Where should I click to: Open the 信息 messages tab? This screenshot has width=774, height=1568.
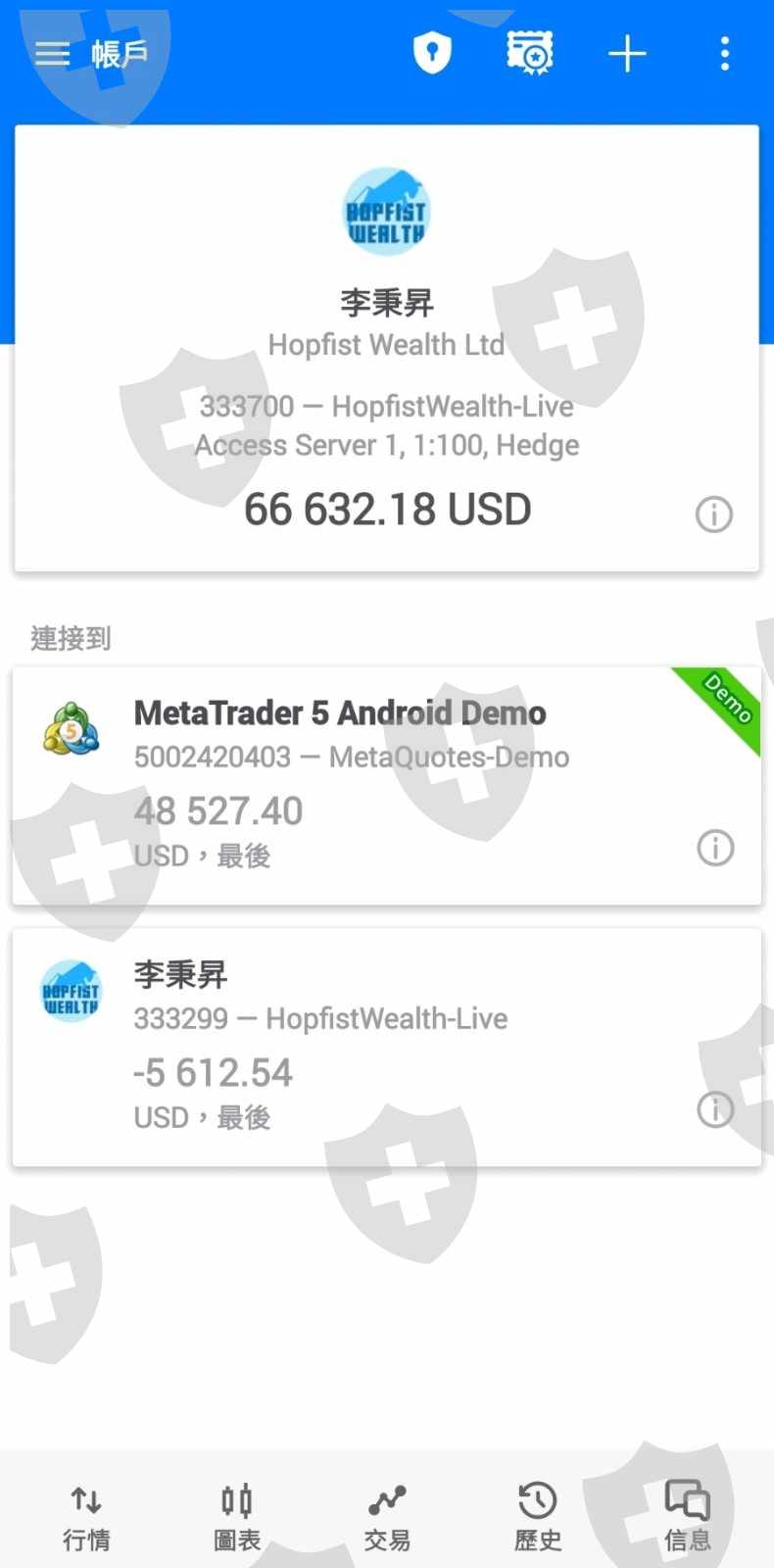coord(688,1517)
